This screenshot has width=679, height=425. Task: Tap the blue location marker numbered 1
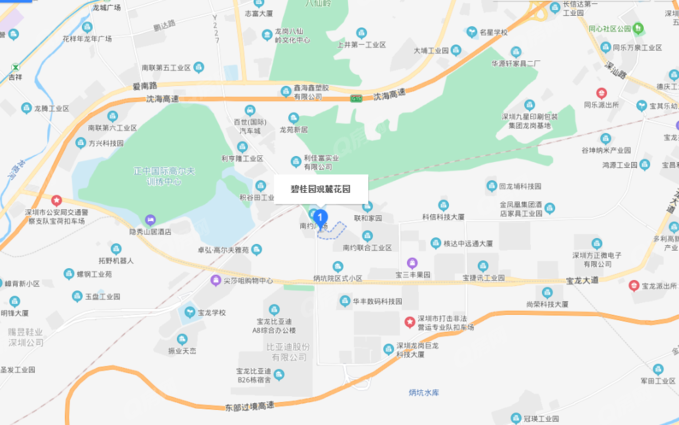click(x=320, y=216)
